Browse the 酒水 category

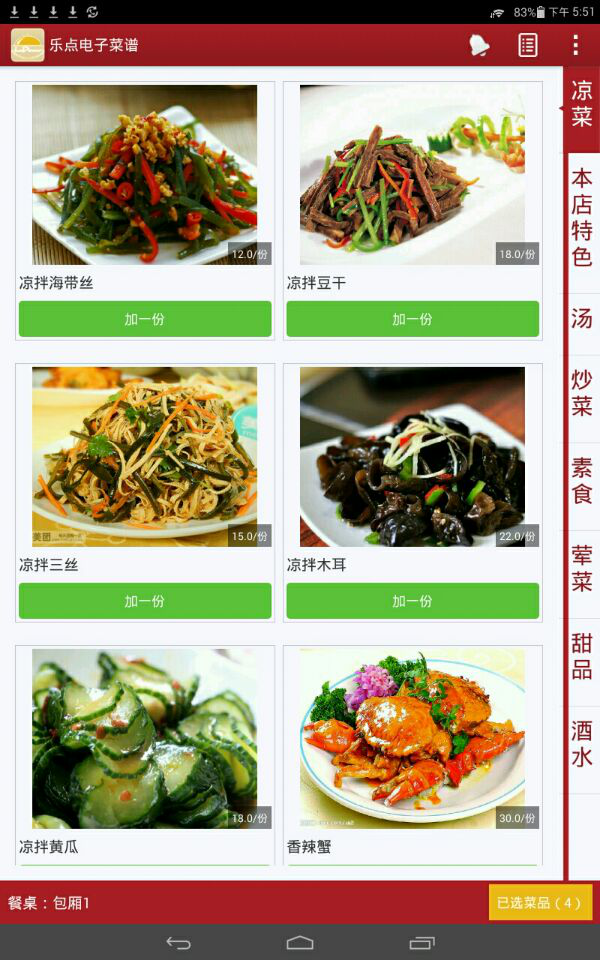pyautogui.click(x=582, y=744)
